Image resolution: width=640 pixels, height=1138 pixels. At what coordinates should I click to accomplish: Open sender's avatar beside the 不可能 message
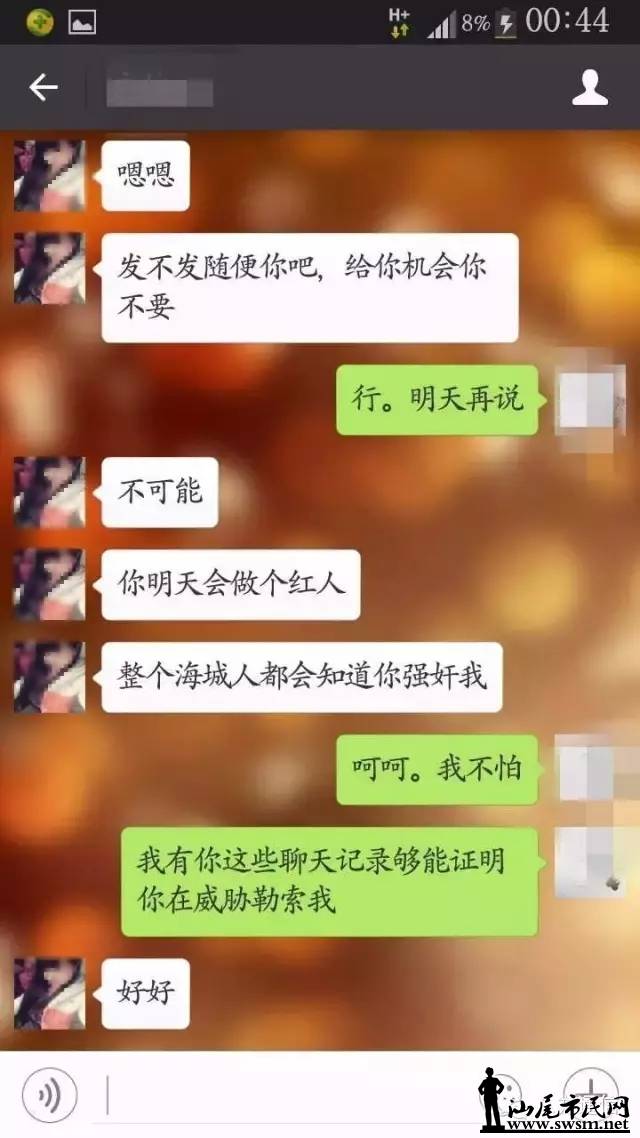[49, 492]
